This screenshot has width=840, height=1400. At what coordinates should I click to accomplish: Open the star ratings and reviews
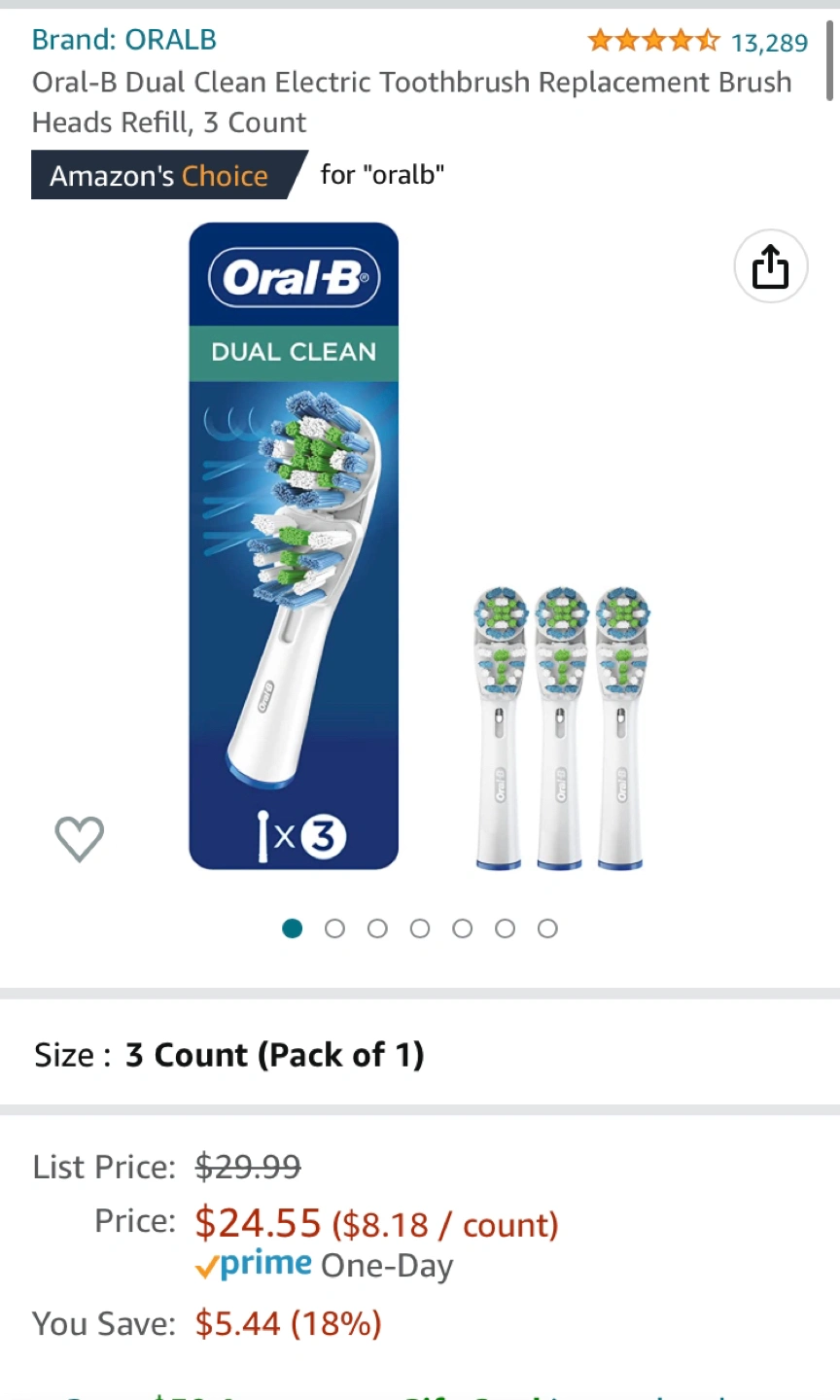point(697,41)
